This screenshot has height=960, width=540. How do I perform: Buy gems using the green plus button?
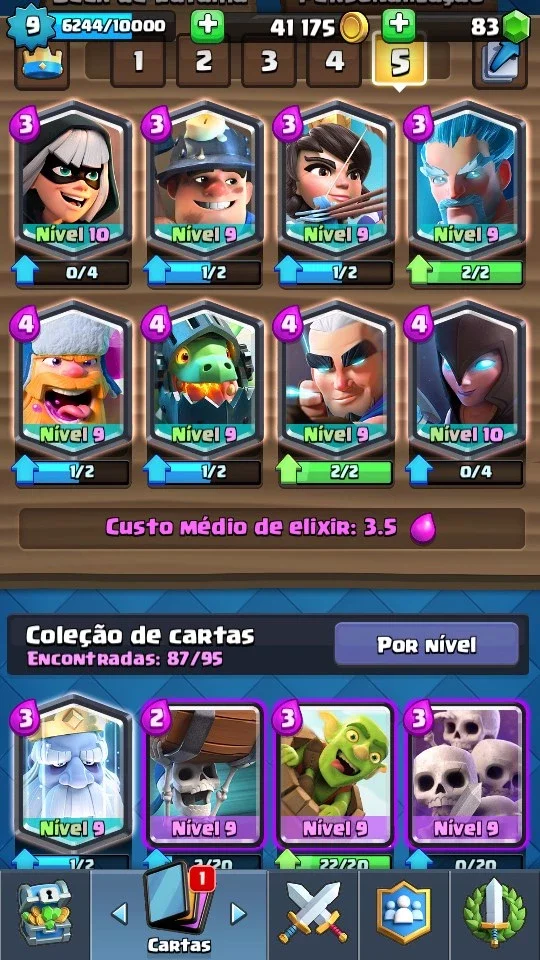point(399,26)
